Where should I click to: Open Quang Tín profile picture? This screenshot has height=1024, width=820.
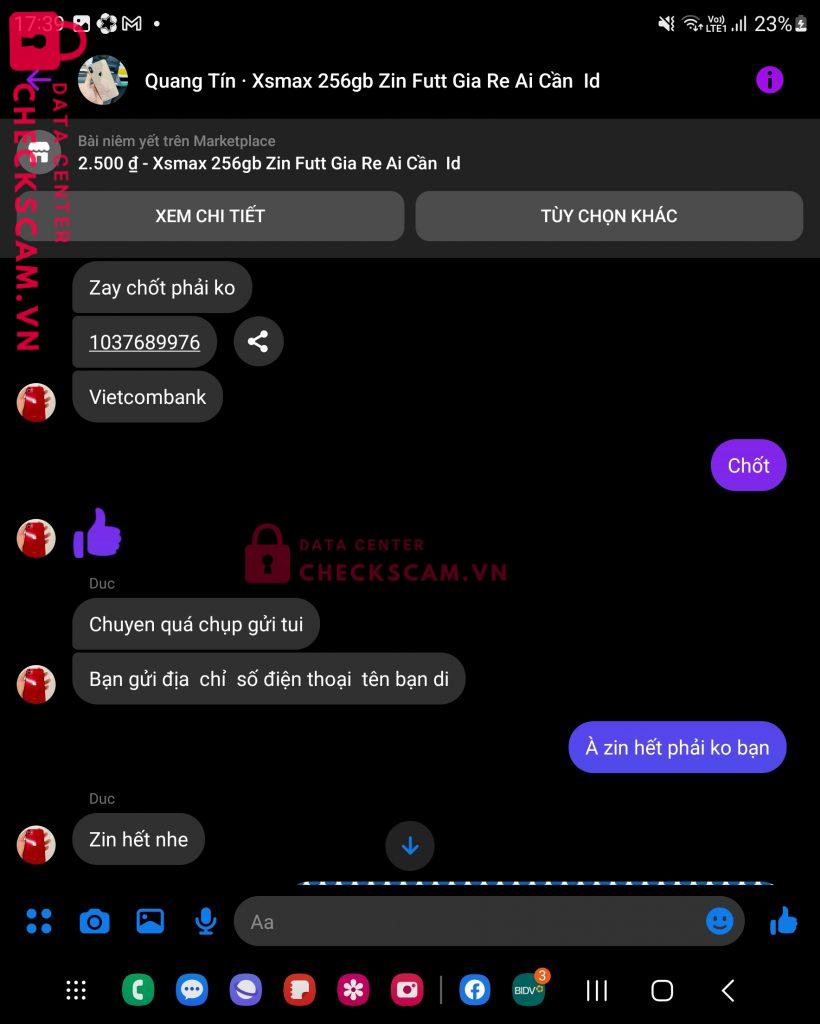[103, 80]
